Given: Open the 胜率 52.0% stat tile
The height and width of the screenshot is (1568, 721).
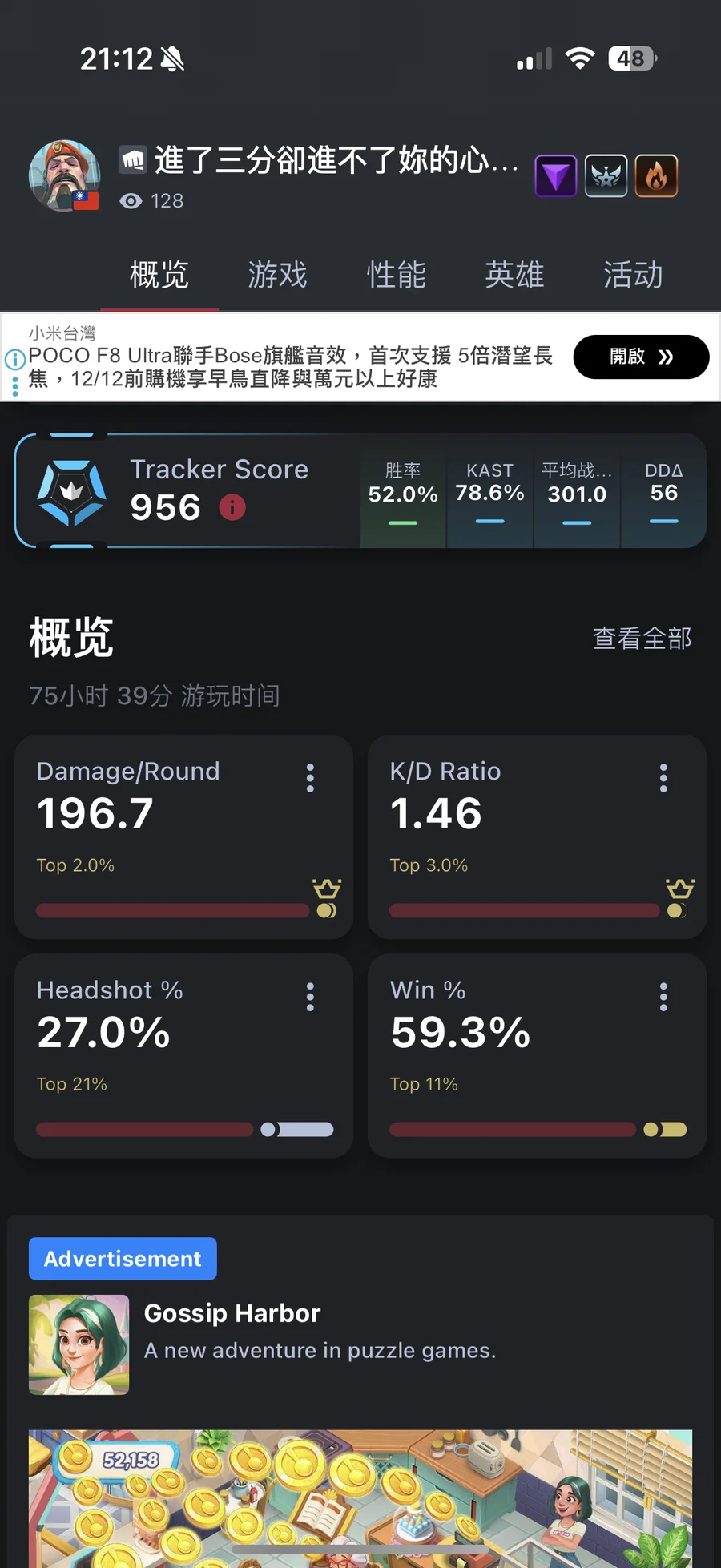Looking at the screenshot, I should tap(403, 492).
